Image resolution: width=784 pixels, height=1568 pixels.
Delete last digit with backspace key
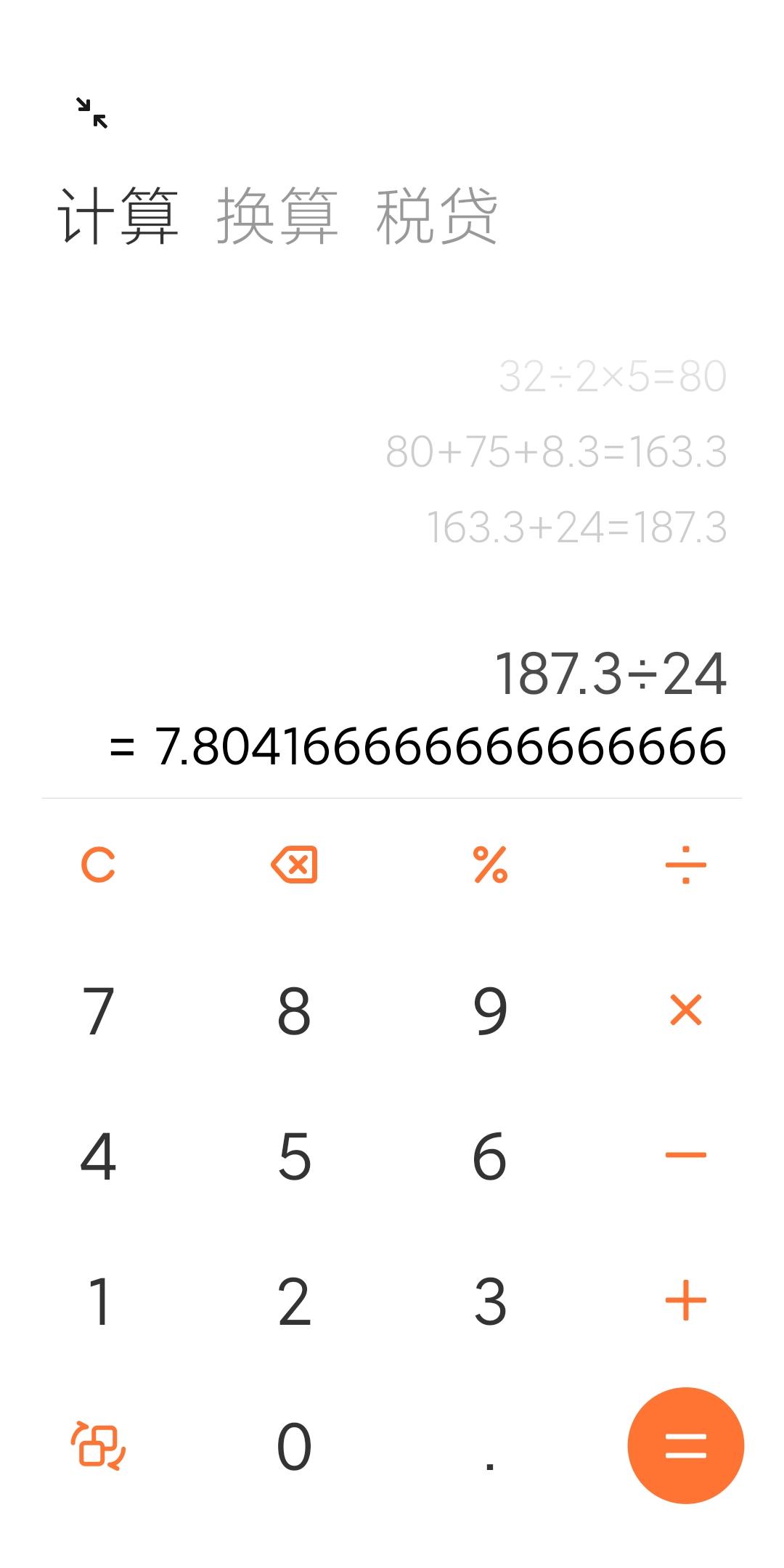(294, 865)
